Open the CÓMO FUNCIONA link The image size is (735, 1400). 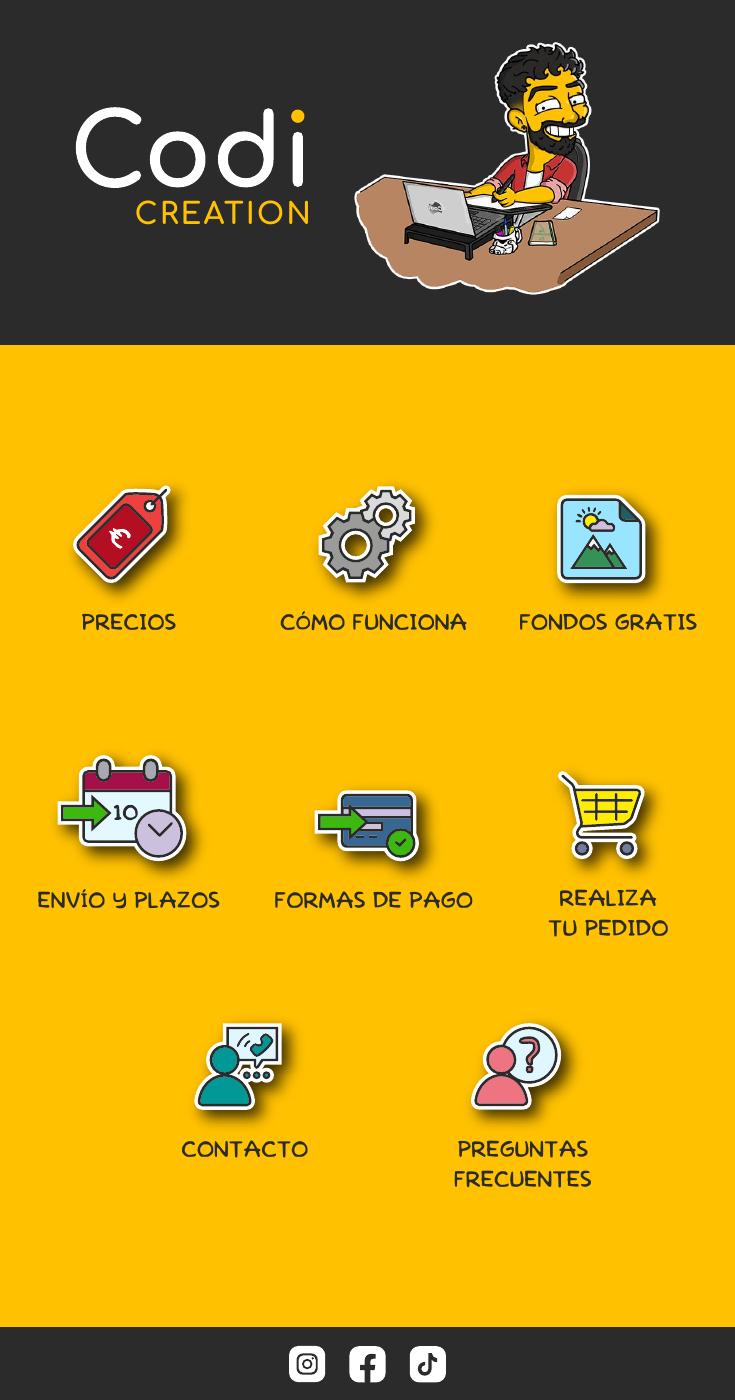point(374,622)
